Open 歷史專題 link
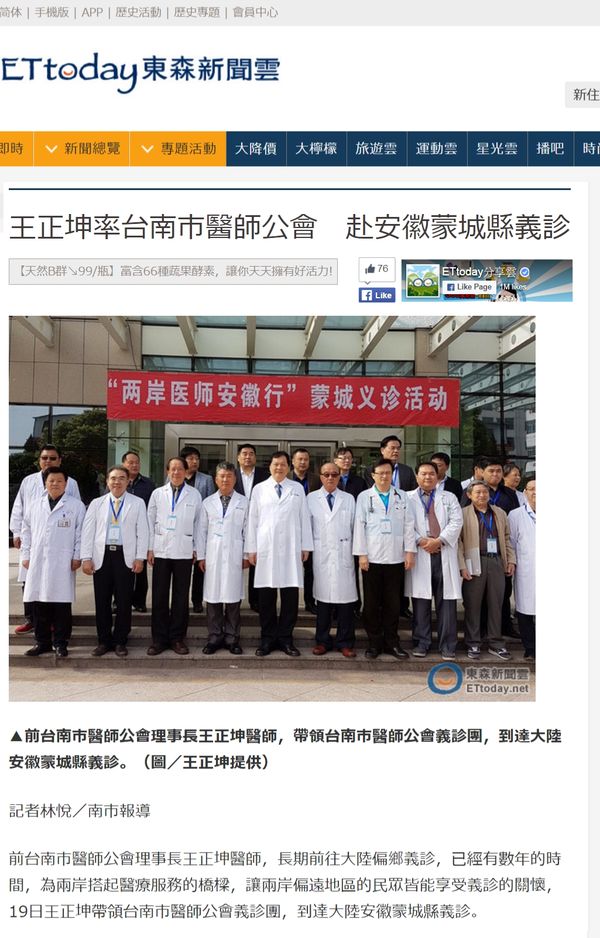The image size is (600, 938). pyautogui.click(x=197, y=12)
